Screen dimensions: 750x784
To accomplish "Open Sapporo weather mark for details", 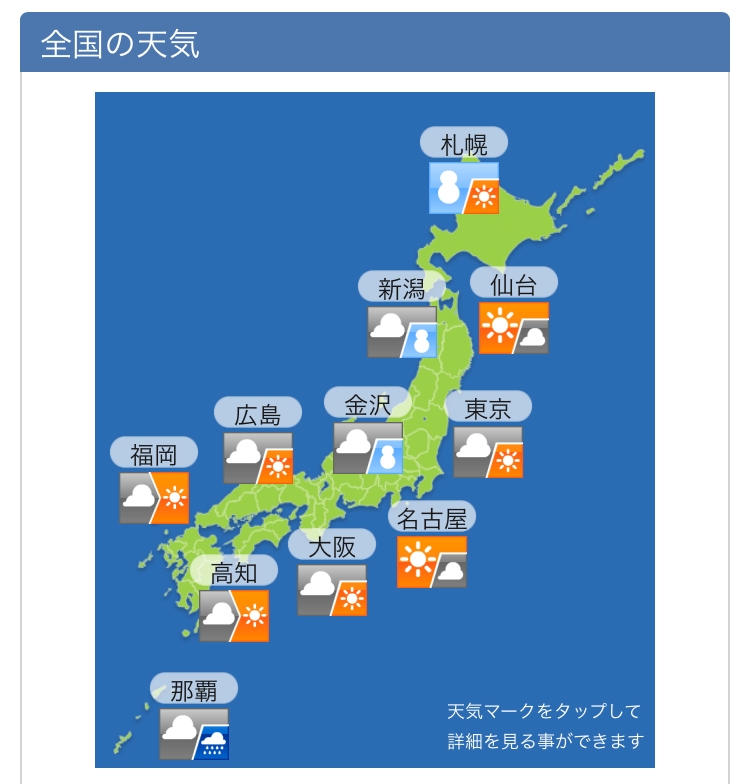I will 464,188.
